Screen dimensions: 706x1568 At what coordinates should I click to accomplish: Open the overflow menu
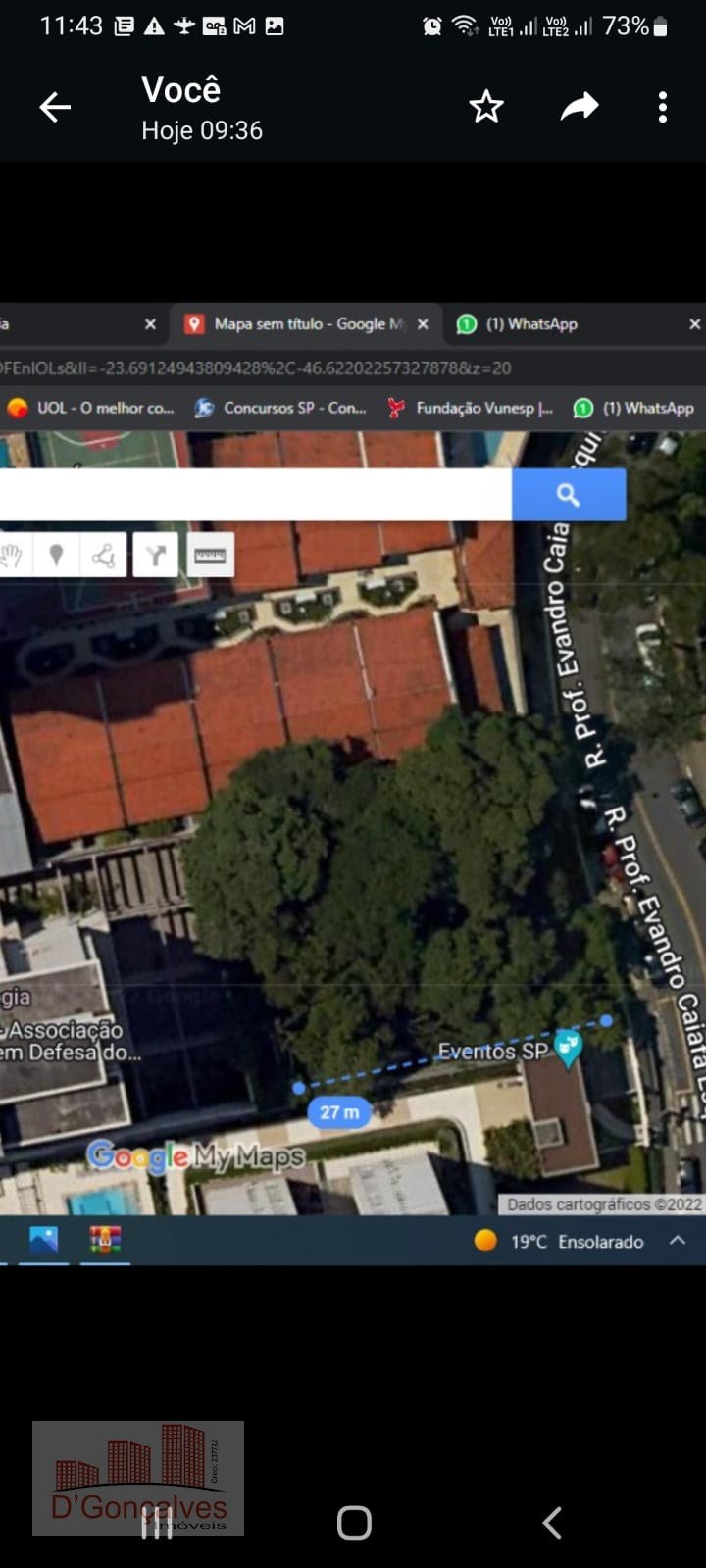tap(663, 107)
